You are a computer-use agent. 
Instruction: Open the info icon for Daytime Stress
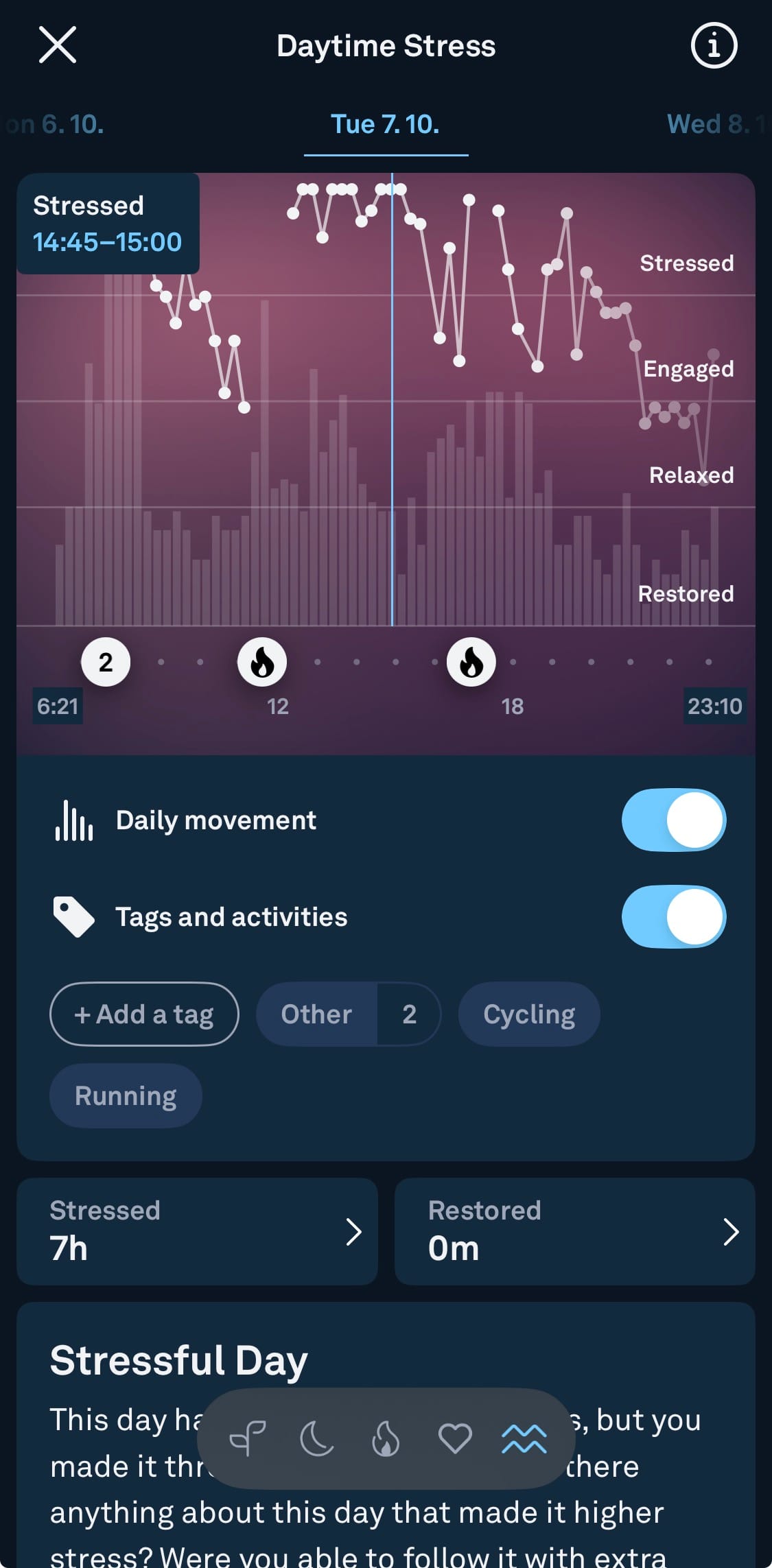(x=714, y=46)
